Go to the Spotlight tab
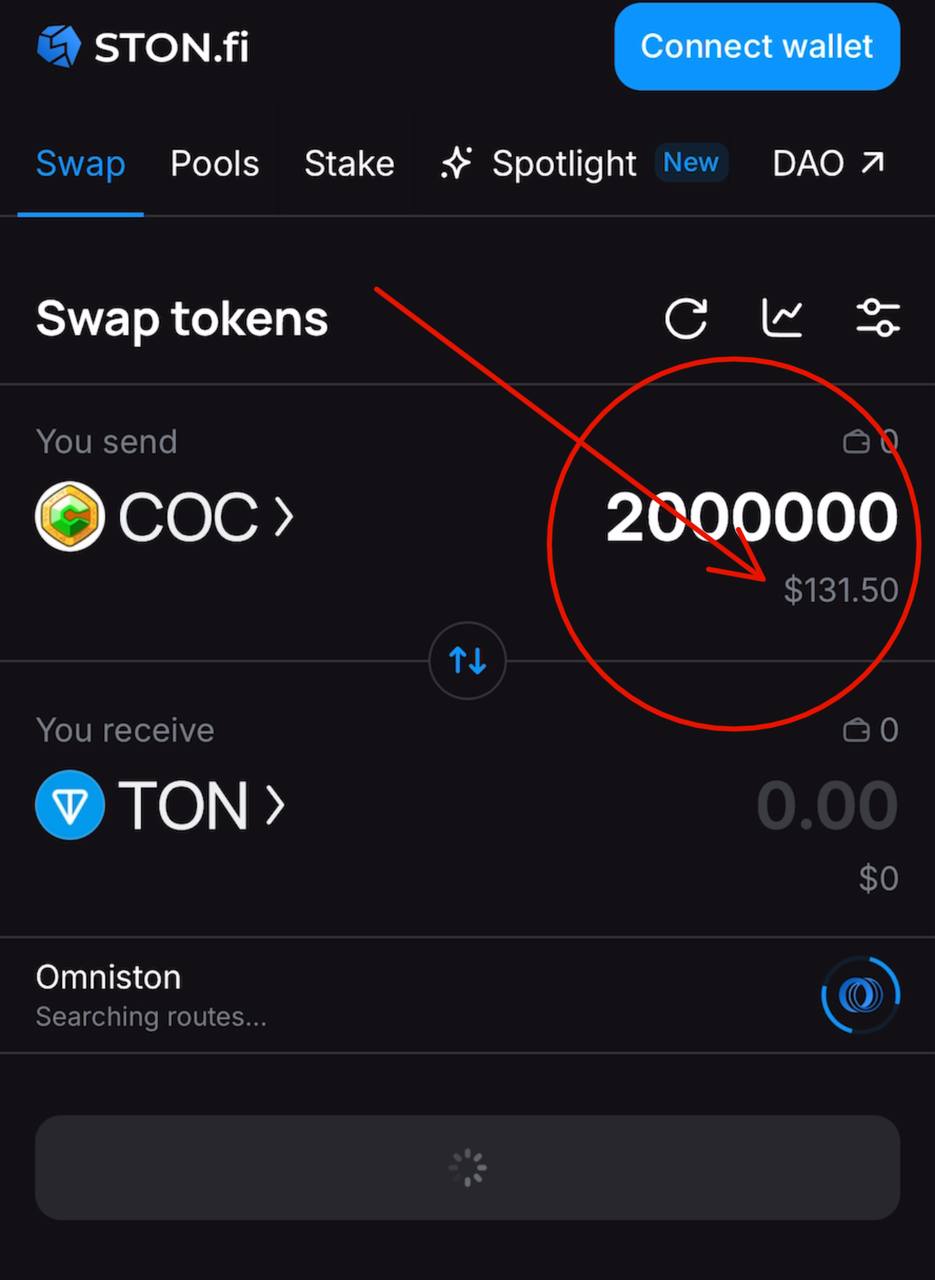 (563, 164)
